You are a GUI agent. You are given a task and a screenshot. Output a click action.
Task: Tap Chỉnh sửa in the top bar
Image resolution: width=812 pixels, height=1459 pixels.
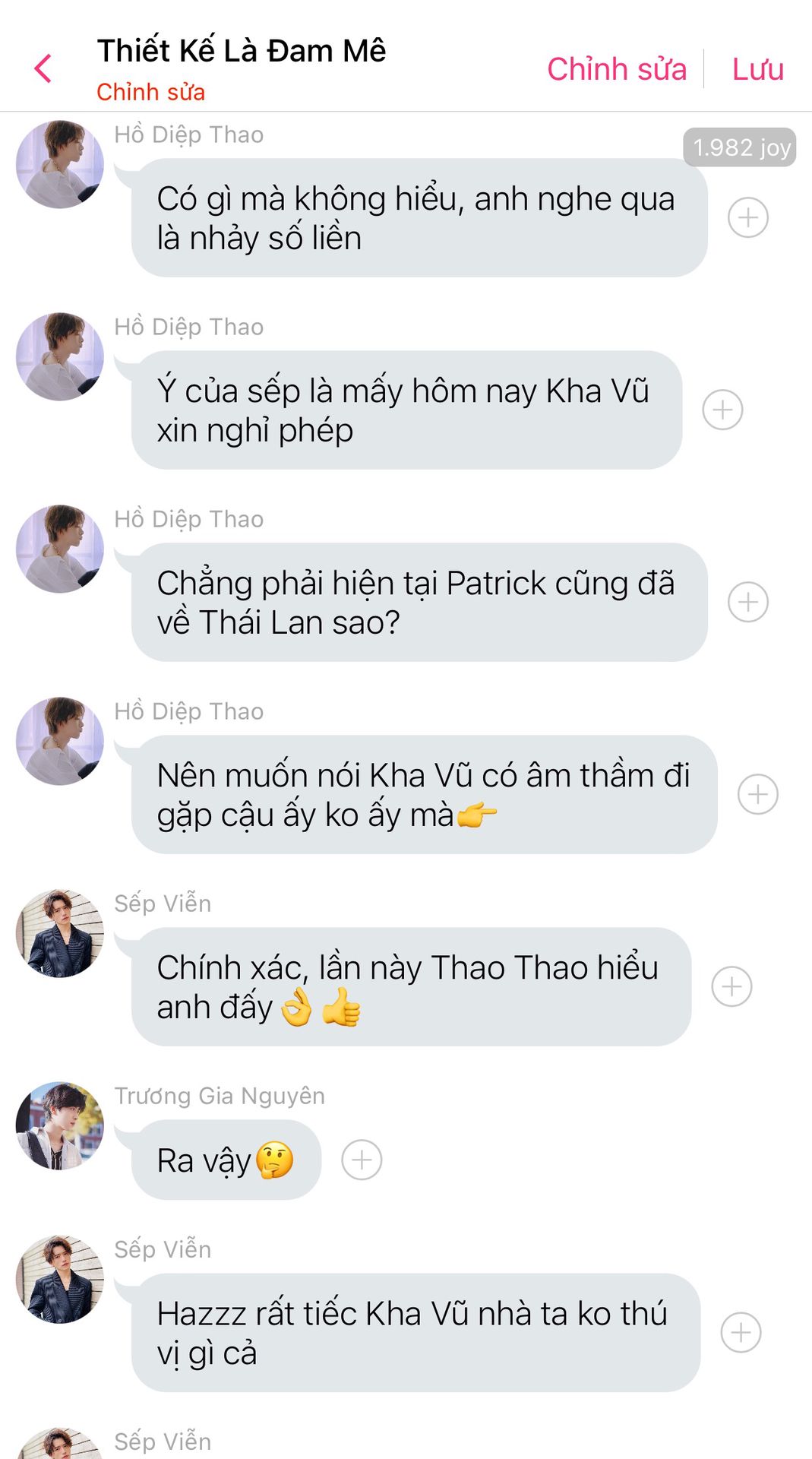[616, 69]
